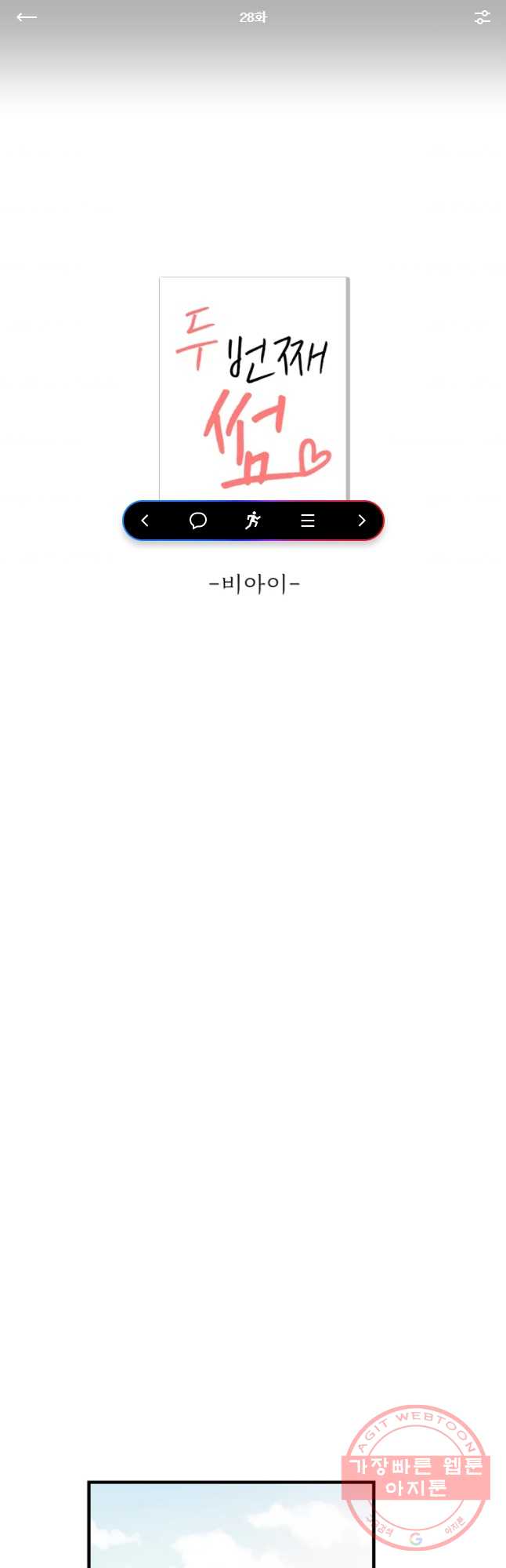Go to the next episode
The image size is (506, 1568).
[x=361, y=521]
